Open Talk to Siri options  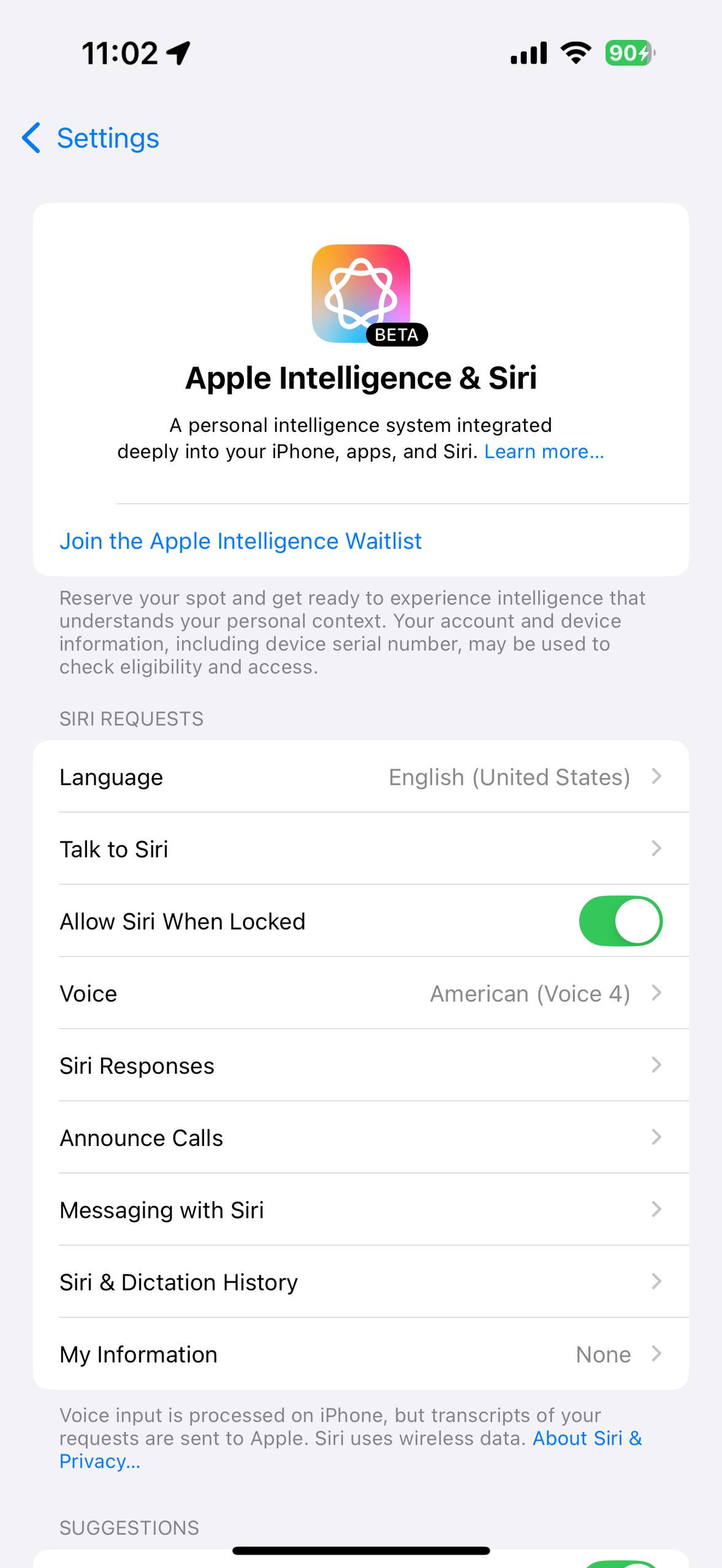(361, 849)
